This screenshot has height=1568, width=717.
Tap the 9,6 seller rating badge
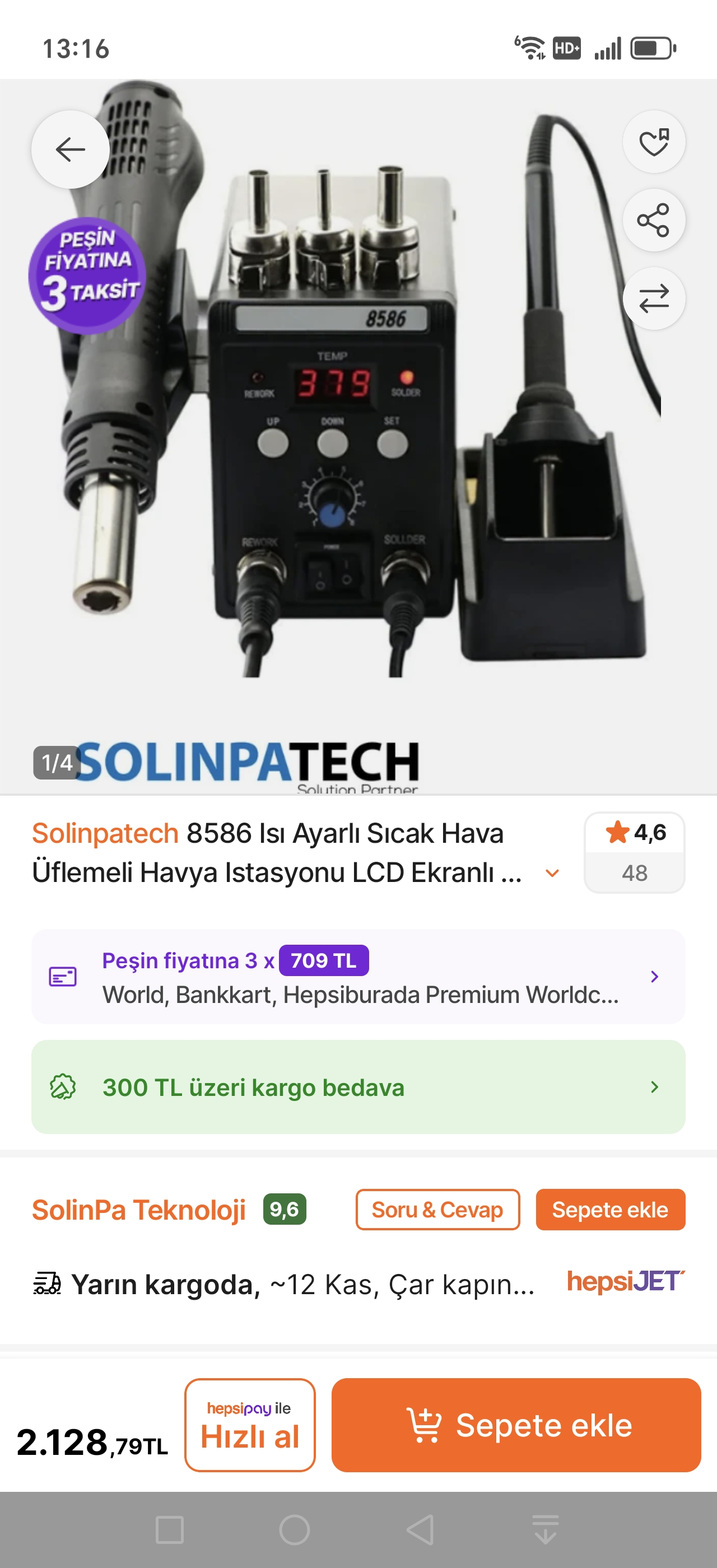(284, 1210)
